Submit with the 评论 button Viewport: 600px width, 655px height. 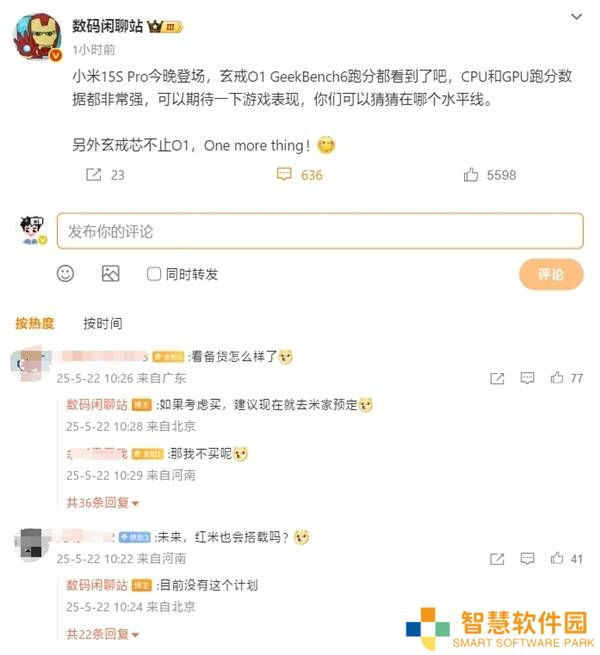pos(551,274)
